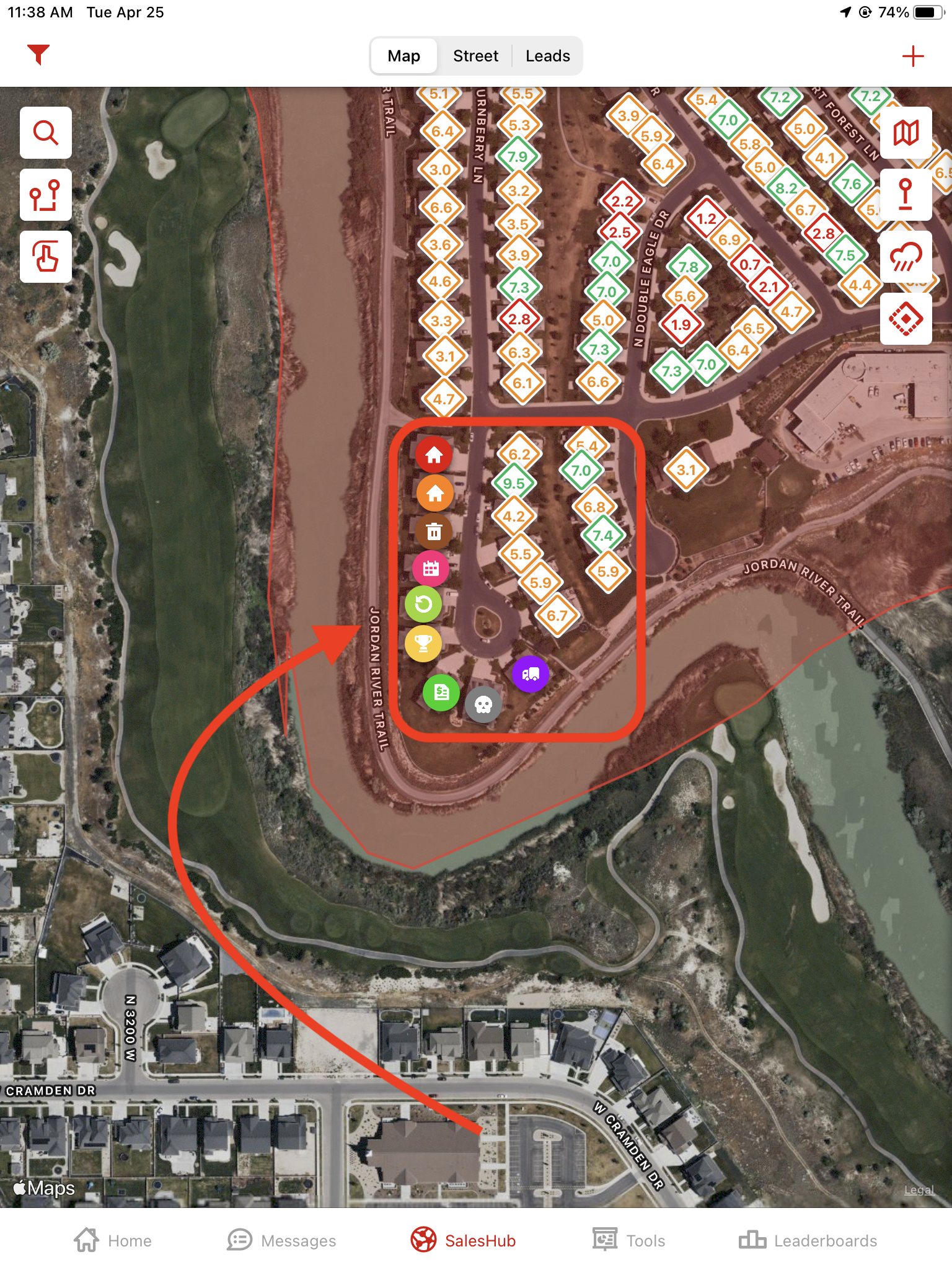View the Leaderboards tab
The width and height of the screenshot is (952, 1270).
(x=808, y=1240)
